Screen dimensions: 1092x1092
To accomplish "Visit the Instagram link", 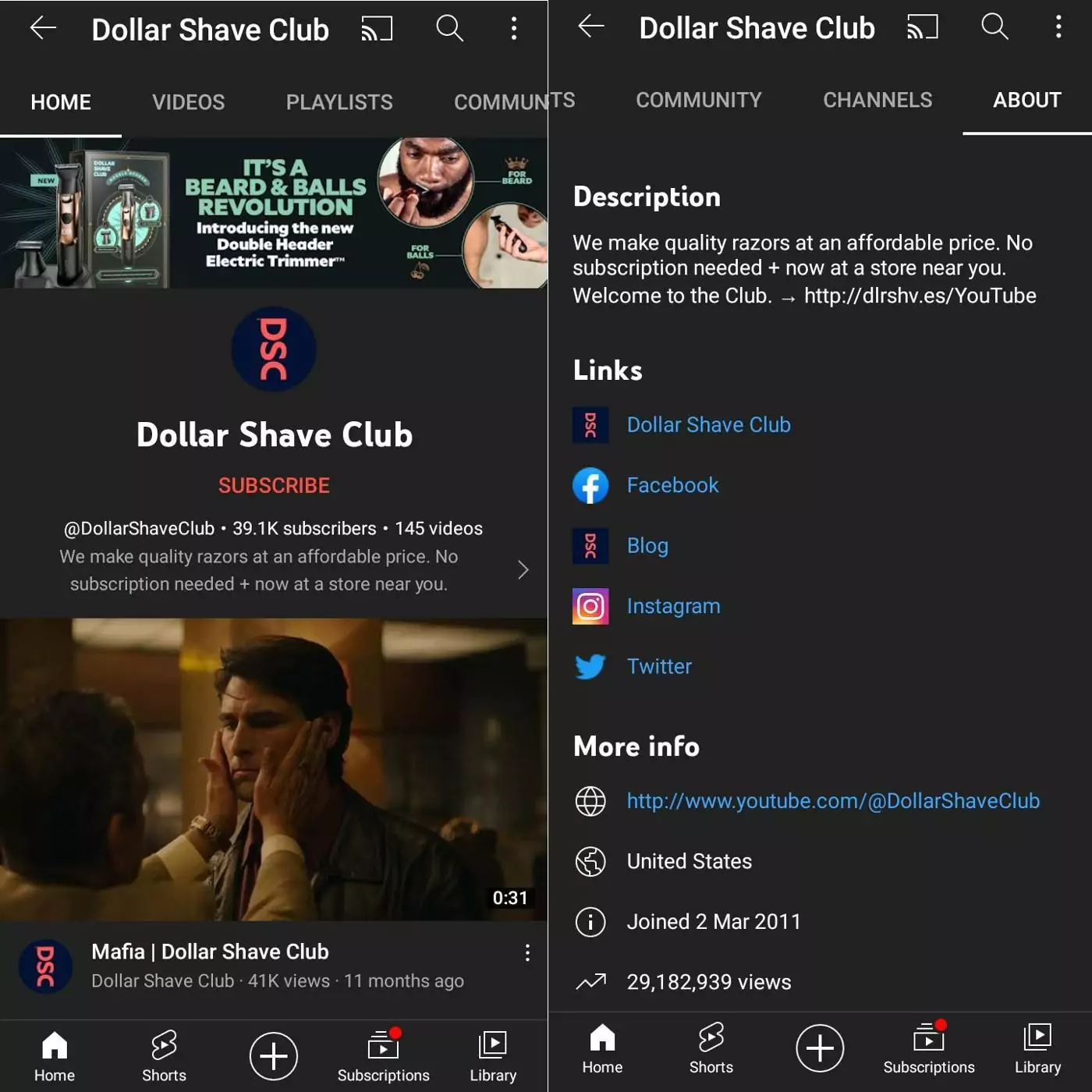I will coord(673,606).
